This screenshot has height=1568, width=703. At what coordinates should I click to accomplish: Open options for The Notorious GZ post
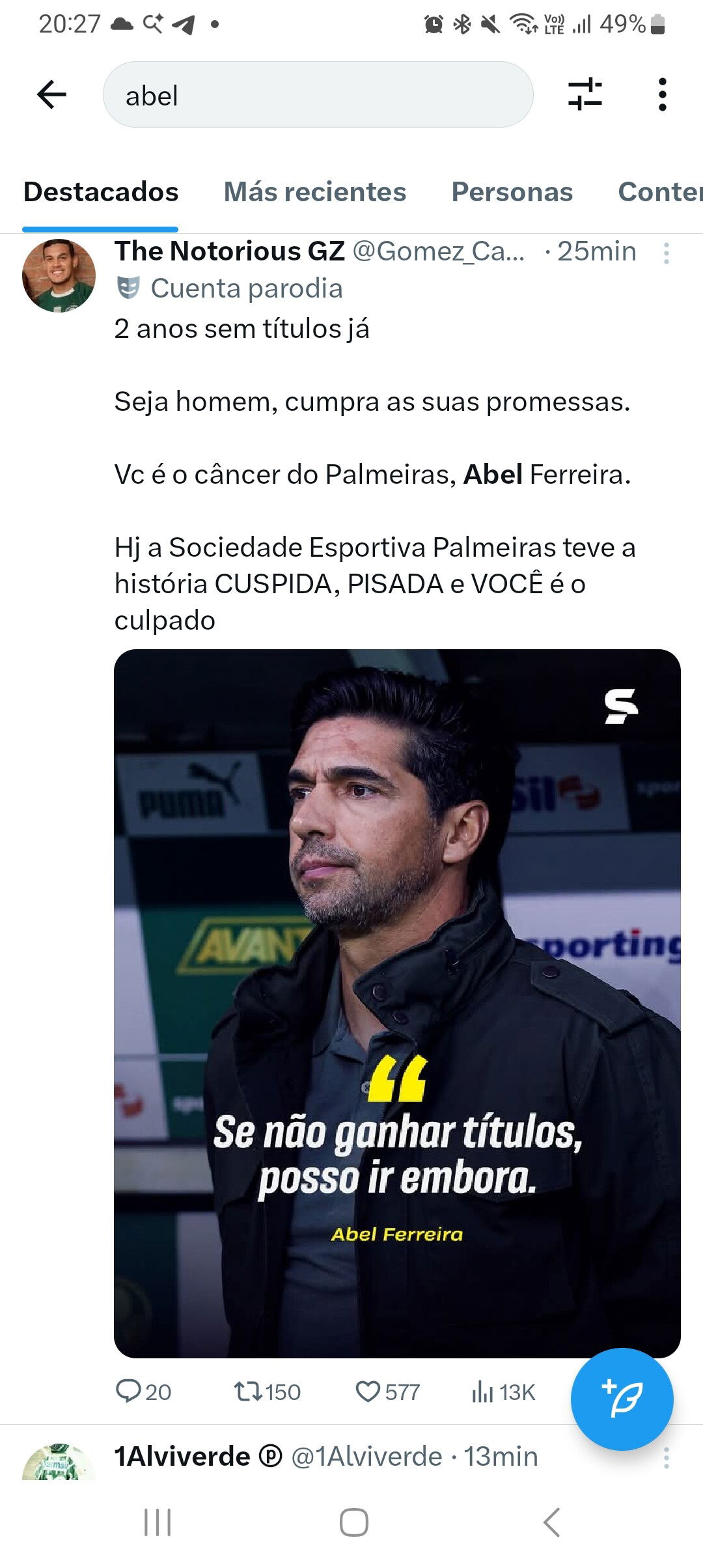666,253
